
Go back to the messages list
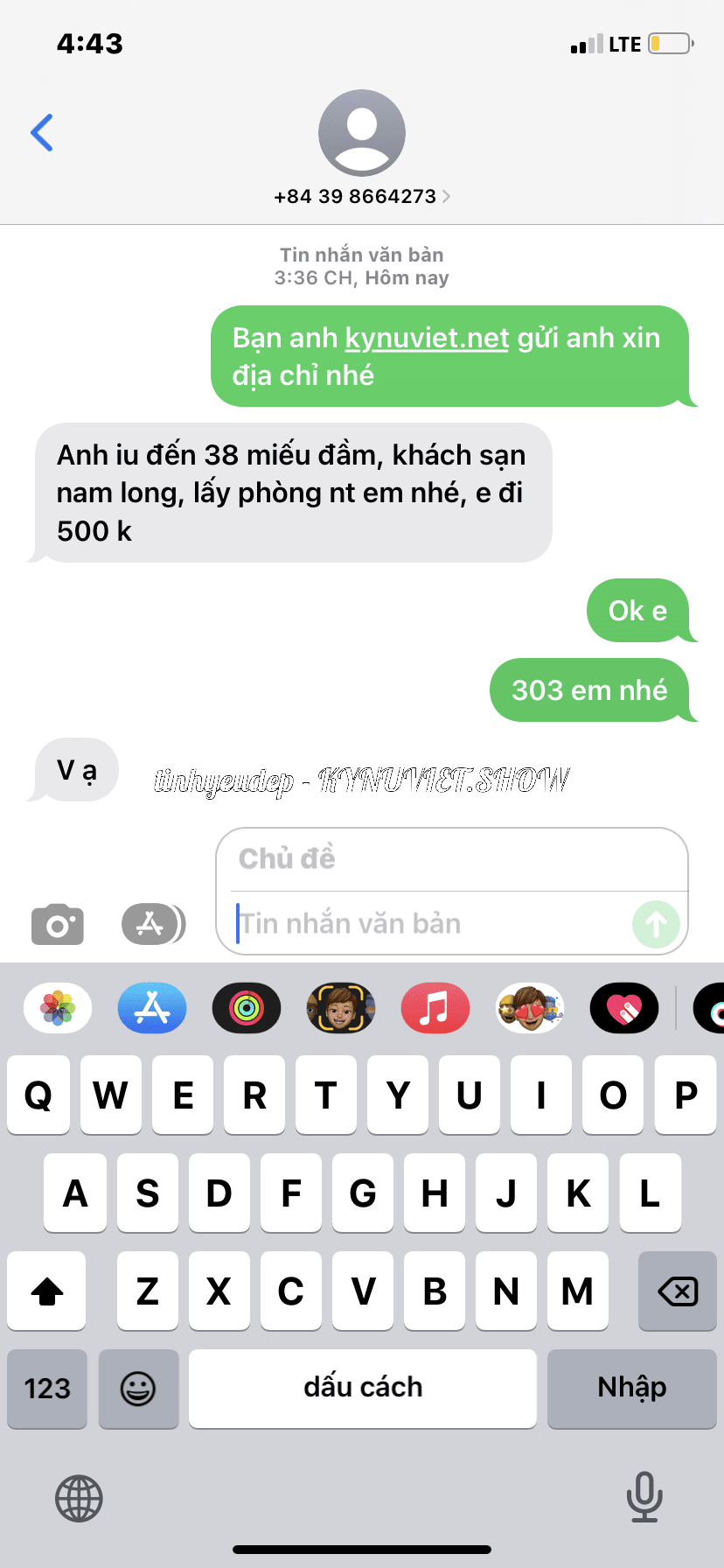pos(42,133)
